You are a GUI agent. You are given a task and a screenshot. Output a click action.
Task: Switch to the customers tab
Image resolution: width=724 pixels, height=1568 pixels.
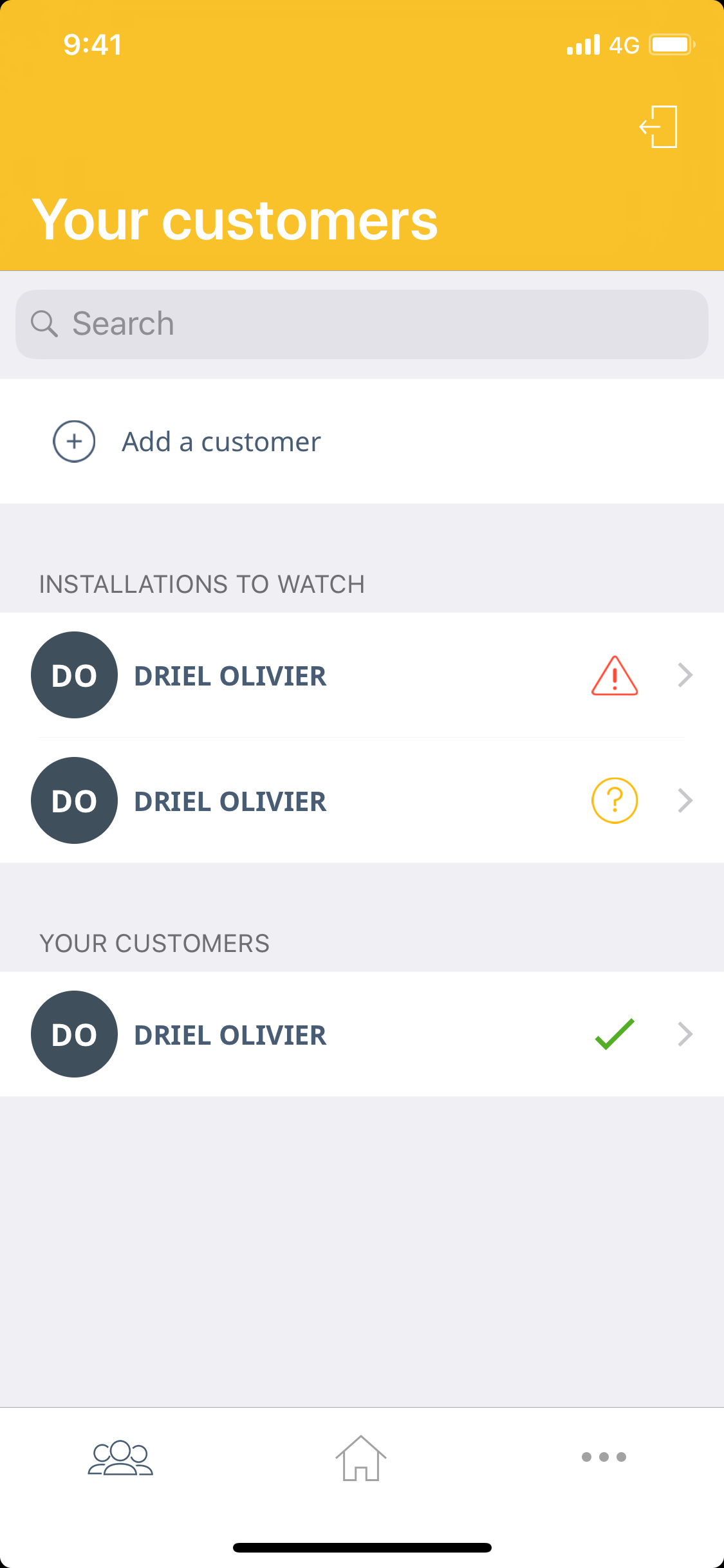tap(120, 1457)
